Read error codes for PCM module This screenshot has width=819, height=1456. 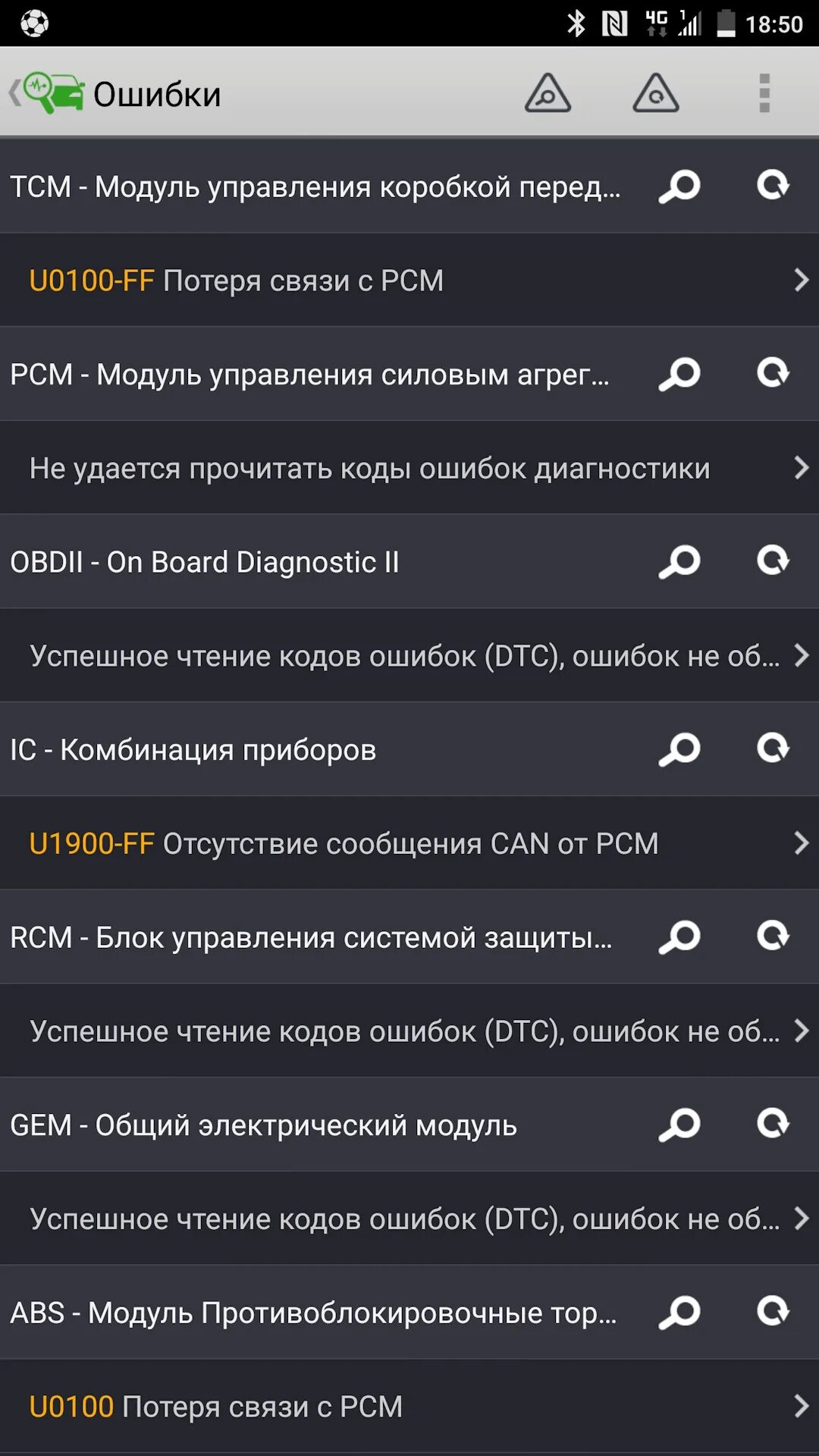pos(679,374)
